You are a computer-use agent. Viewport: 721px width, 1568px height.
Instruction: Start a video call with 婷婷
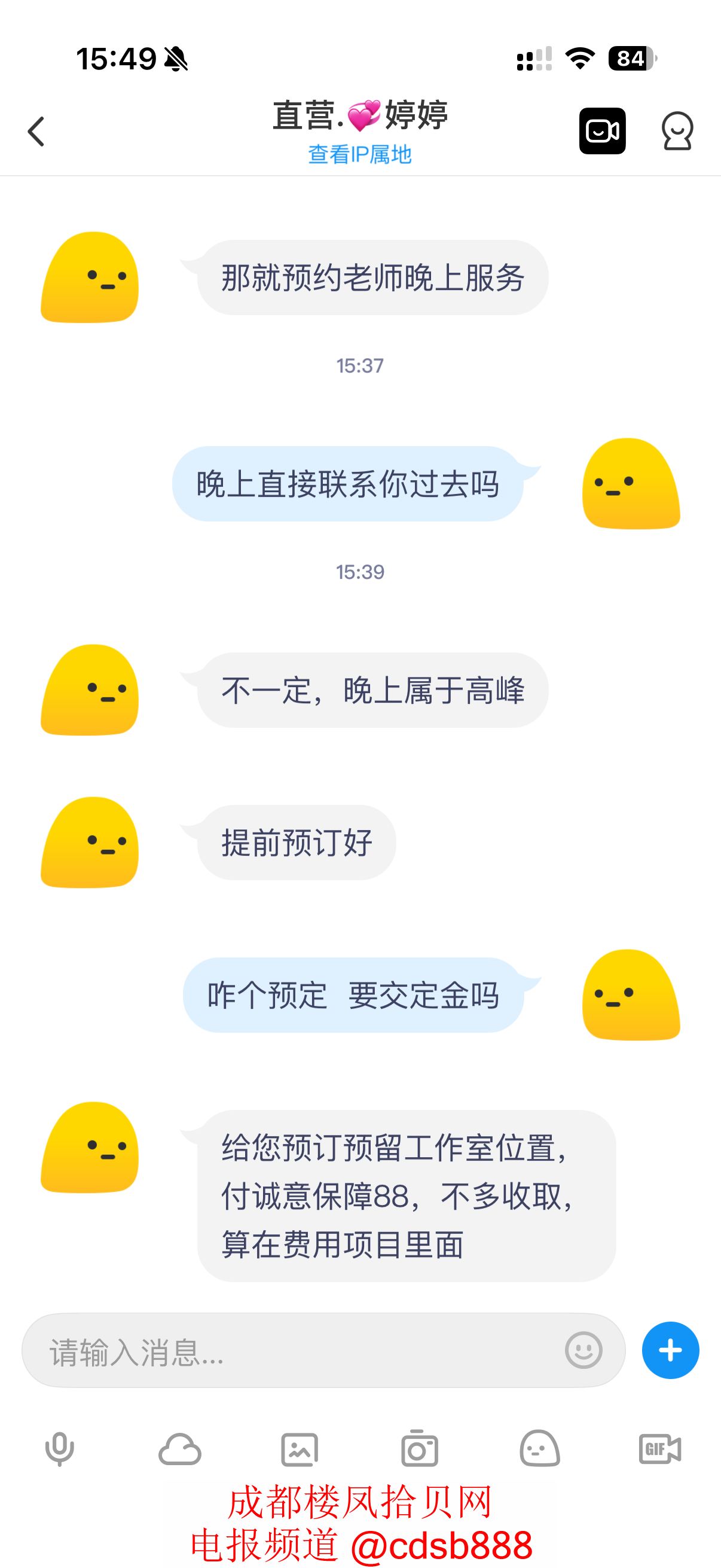602,131
